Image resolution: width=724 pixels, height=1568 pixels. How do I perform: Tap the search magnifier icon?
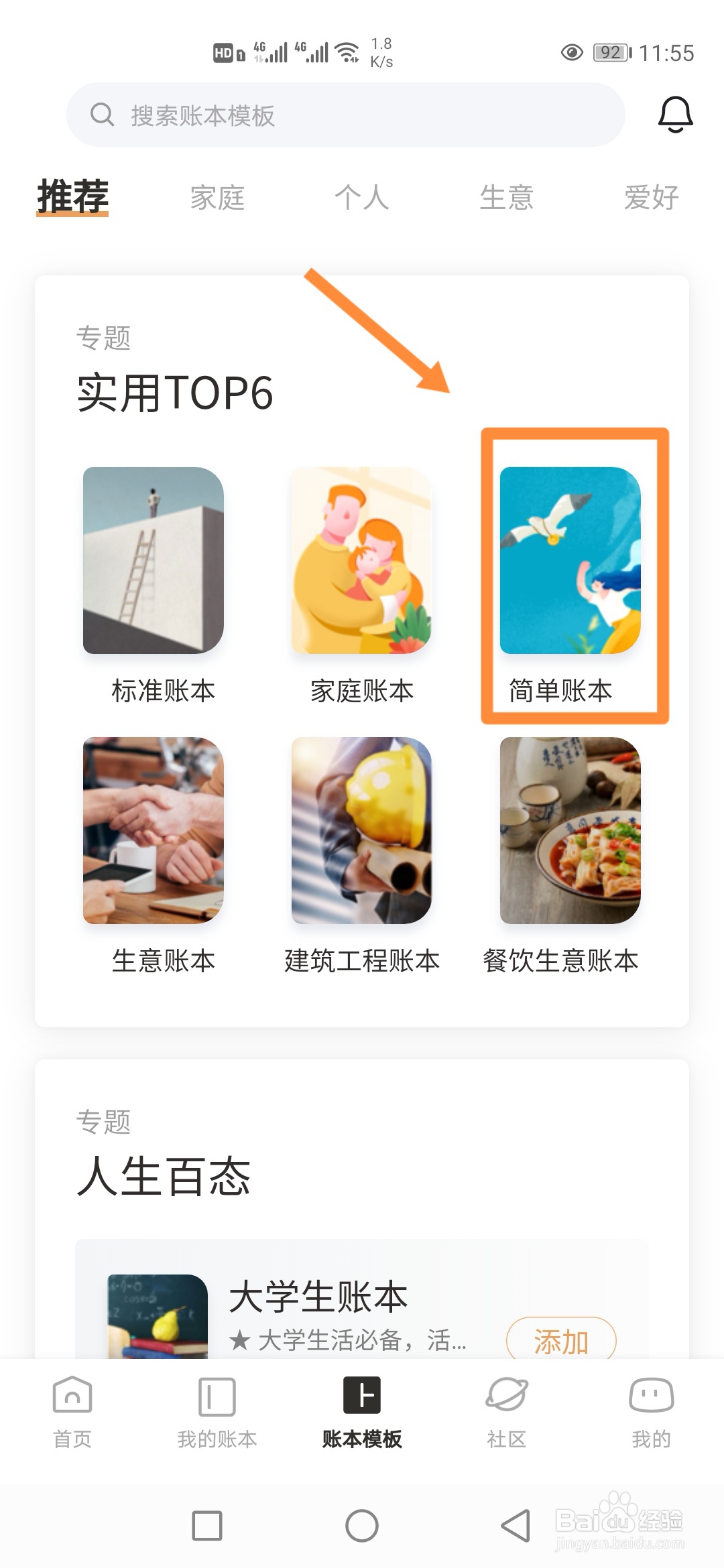(102, 114)
